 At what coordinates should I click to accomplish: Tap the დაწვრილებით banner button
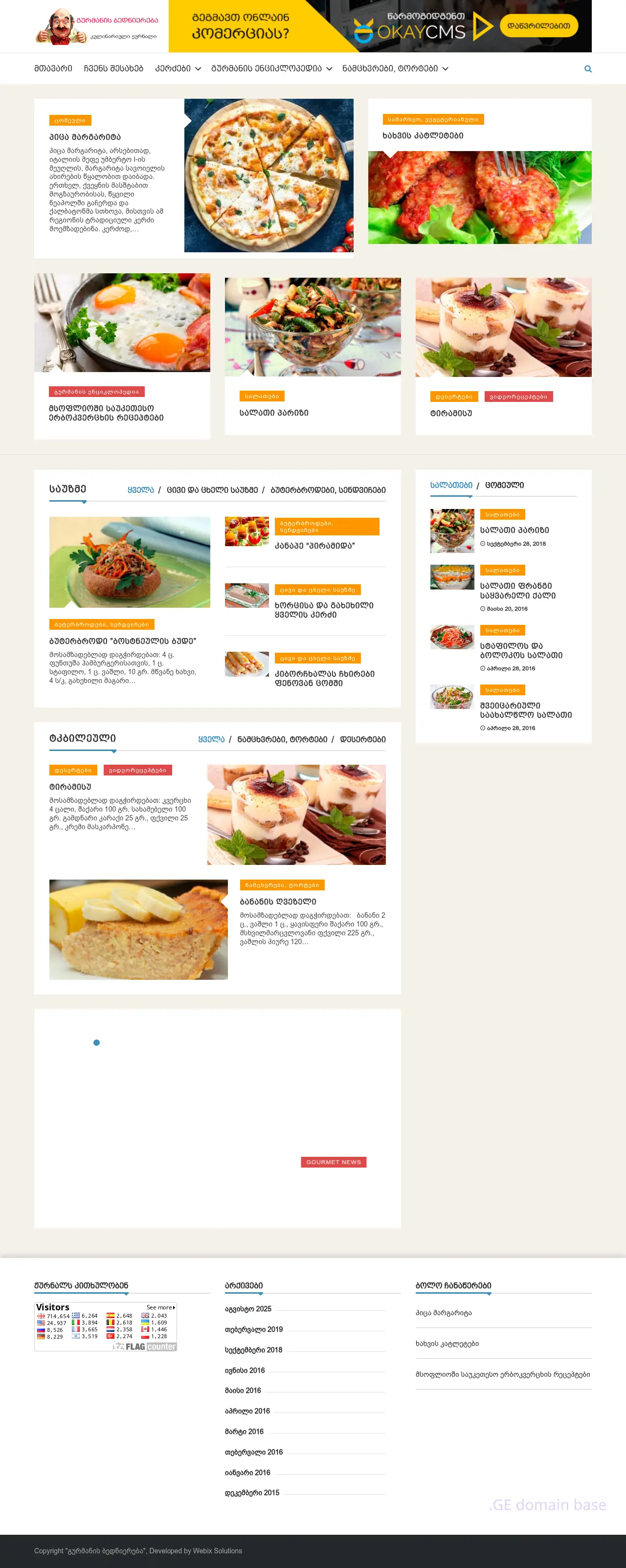coord(538,25)
